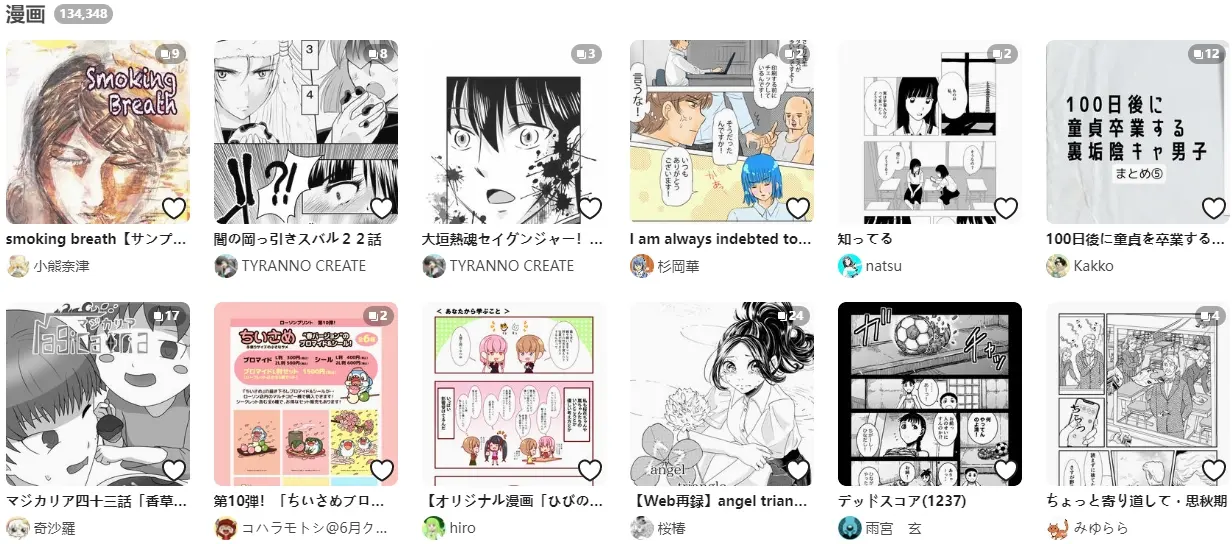Open the '100日後に童貞を卒業する' thumbnail

click(1137, 130)
